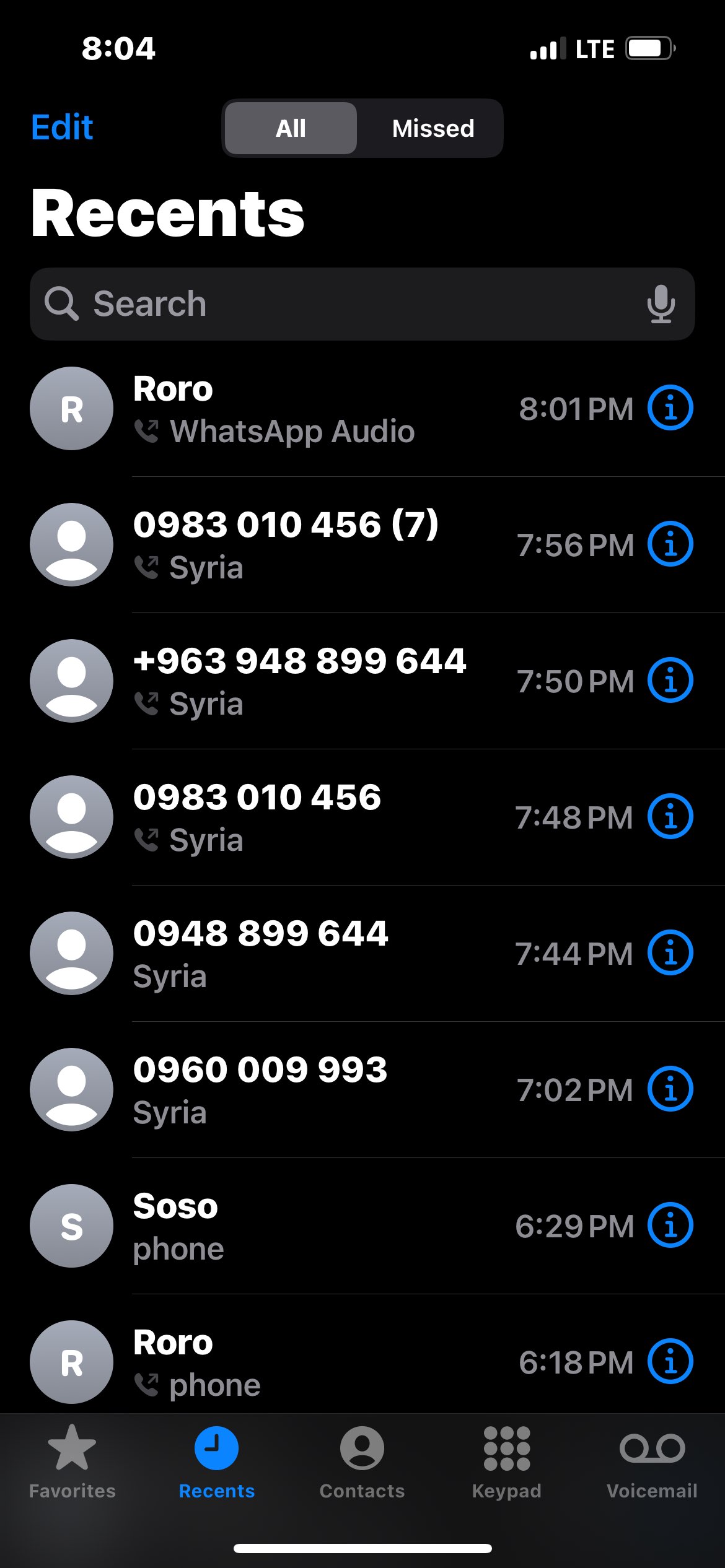
Task: Switch to the Missed calls filter
Action: click(433, 128)
